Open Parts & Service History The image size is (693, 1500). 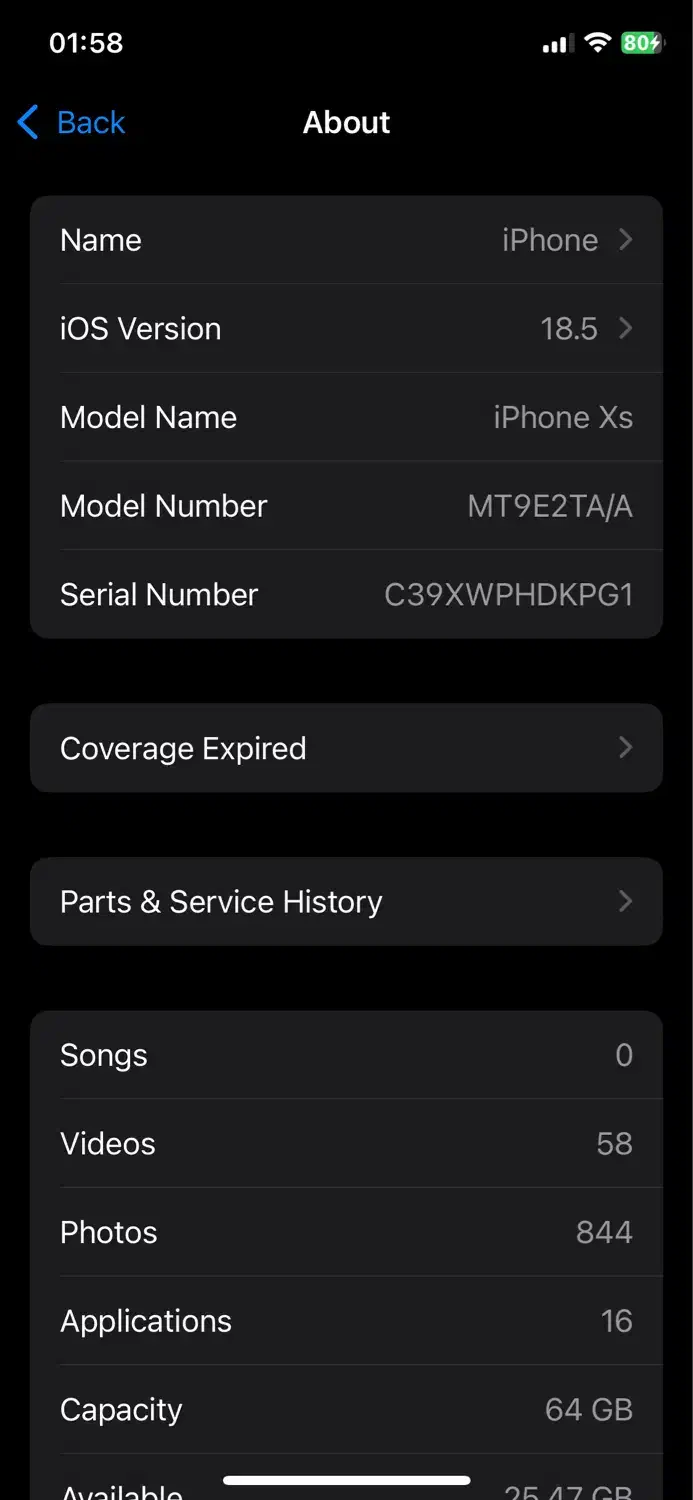point(346,902)
